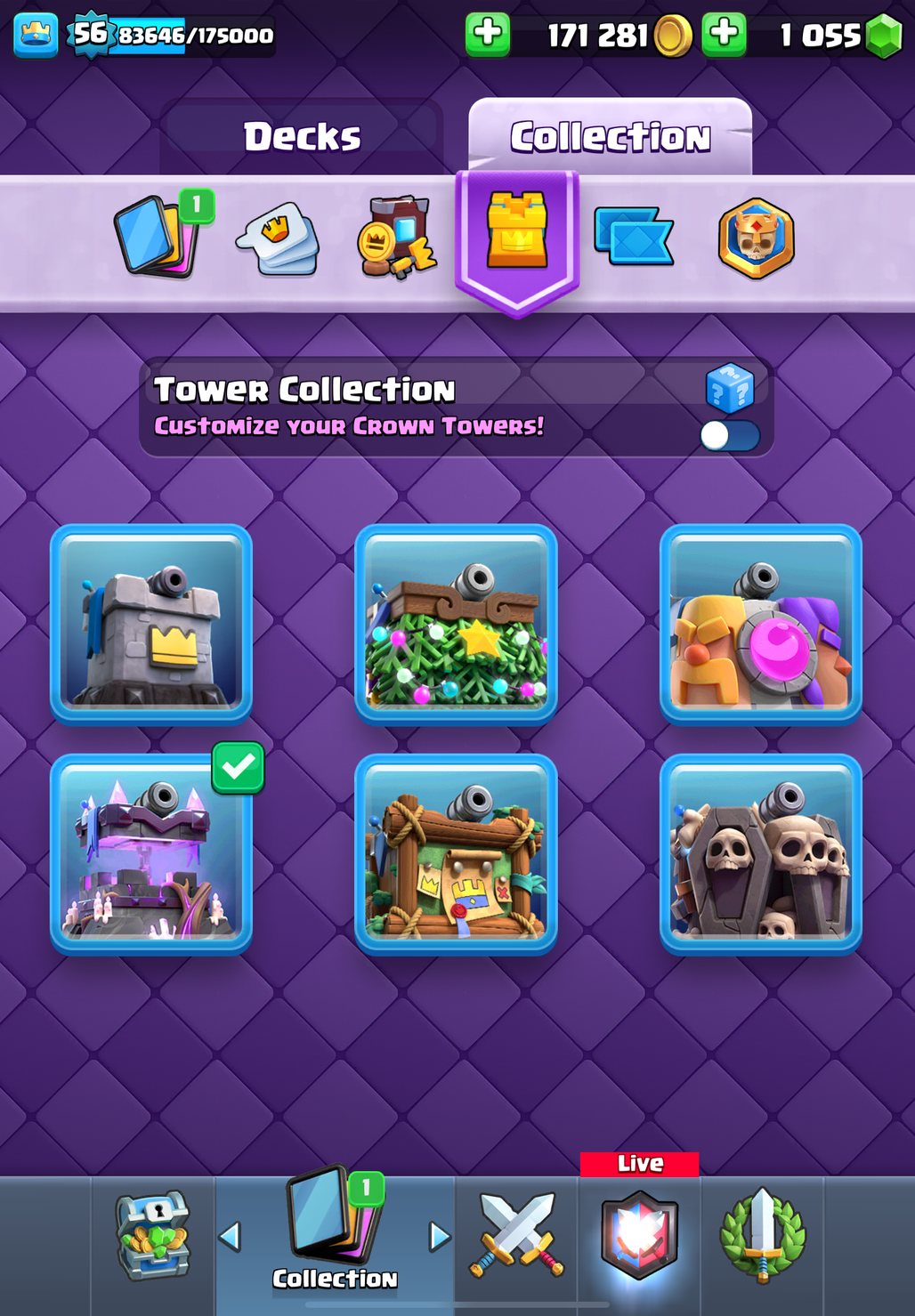
Task: Buy more gems with the plus button
Action: (725, 35)
